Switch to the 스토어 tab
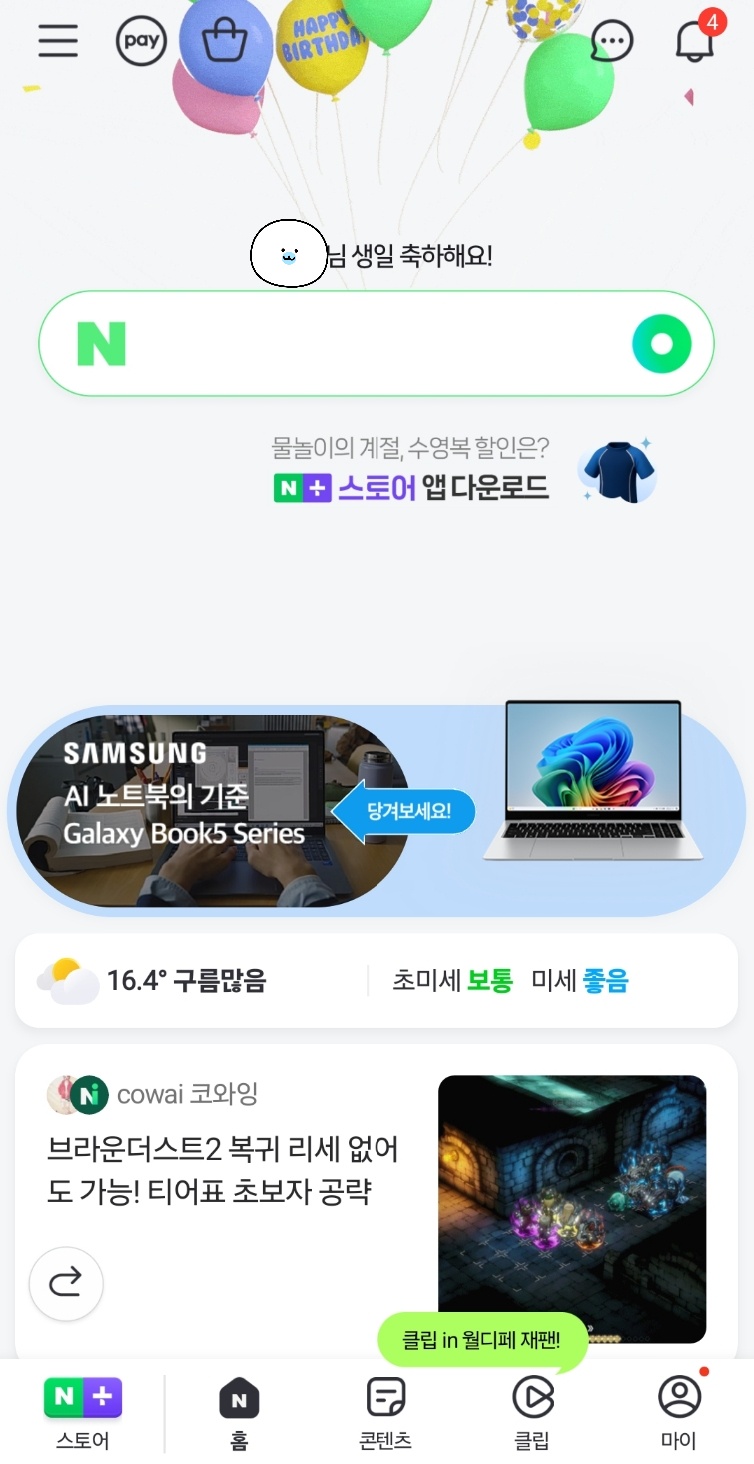This screenshot has height=1464, width=754. (82, 1412)
